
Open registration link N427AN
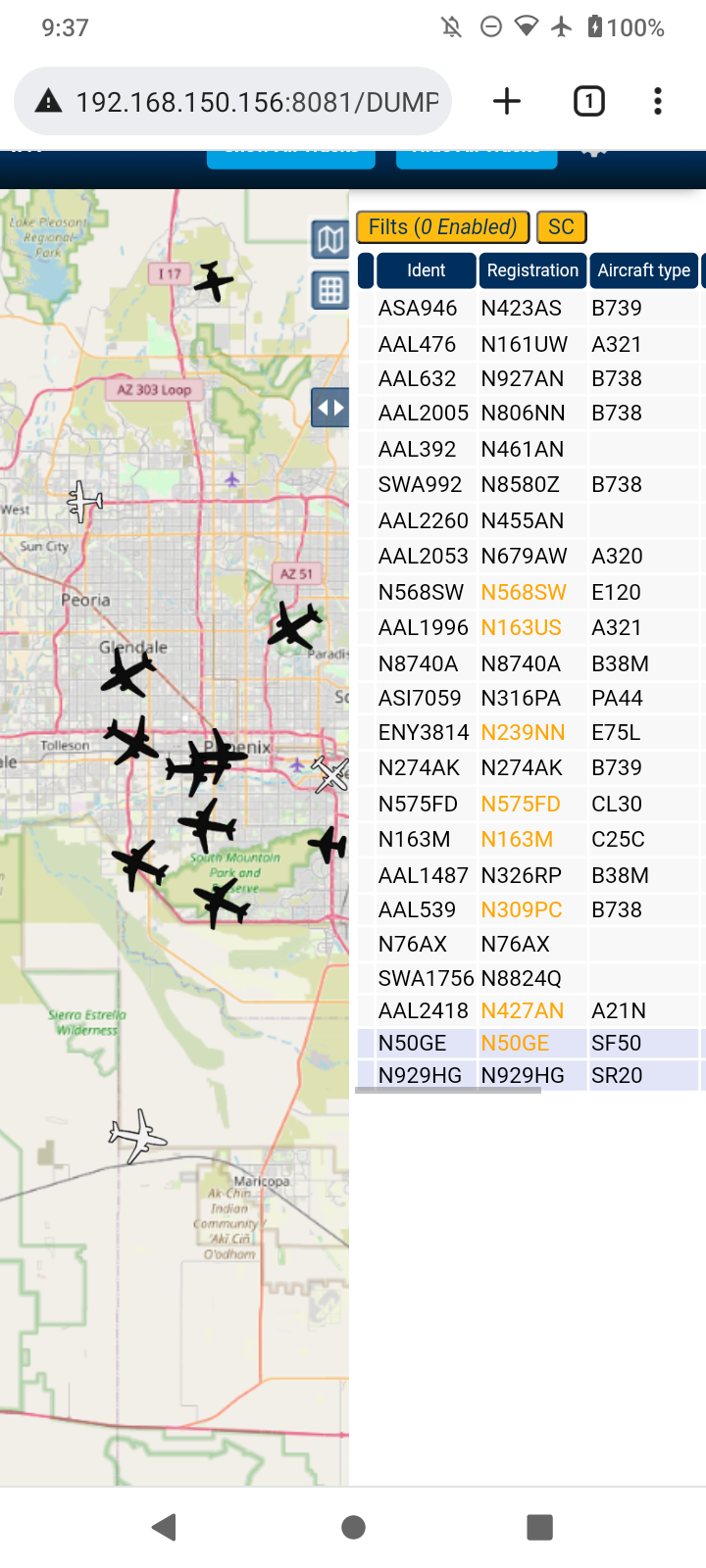[x=523, y=1010]
